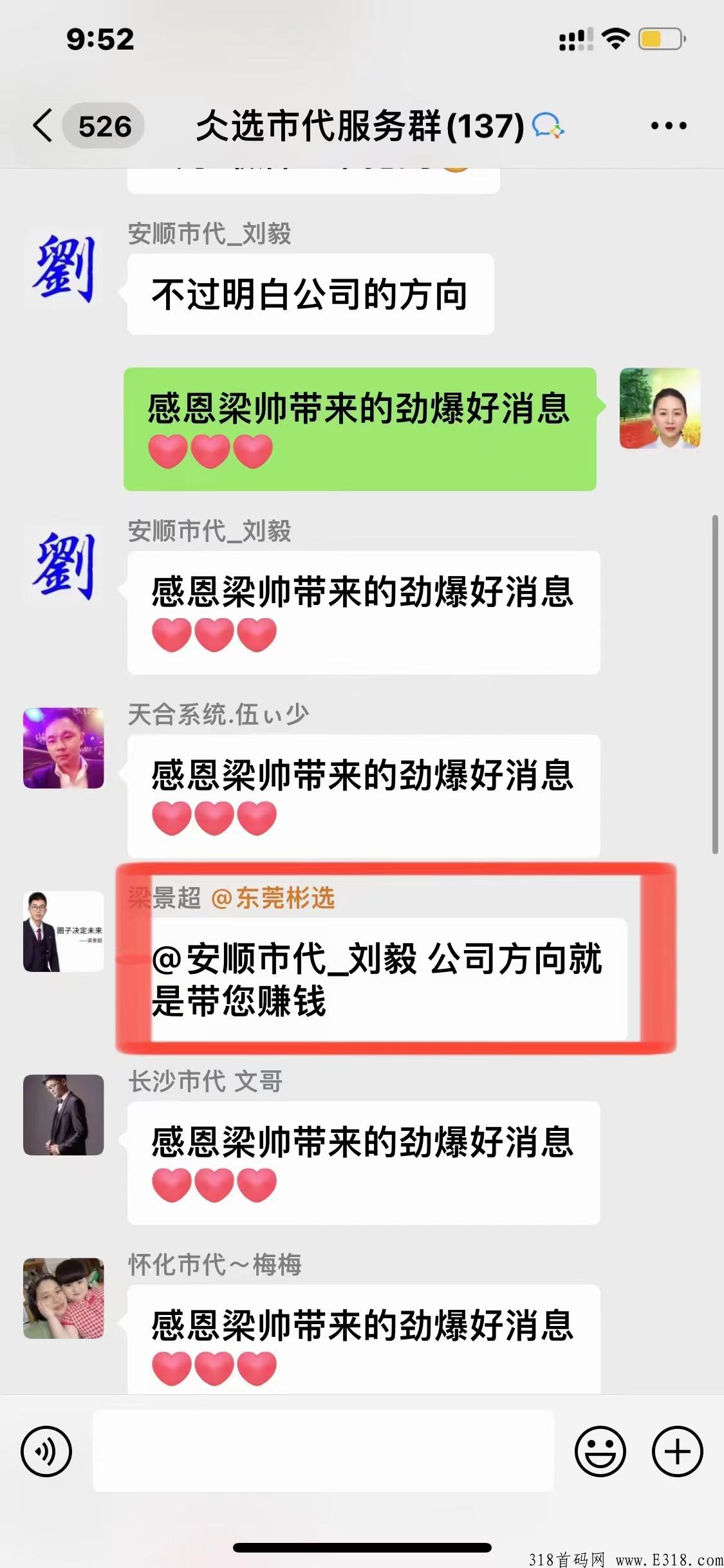View 长沙市代 文哥 avatar profile

coord(64,1115)
